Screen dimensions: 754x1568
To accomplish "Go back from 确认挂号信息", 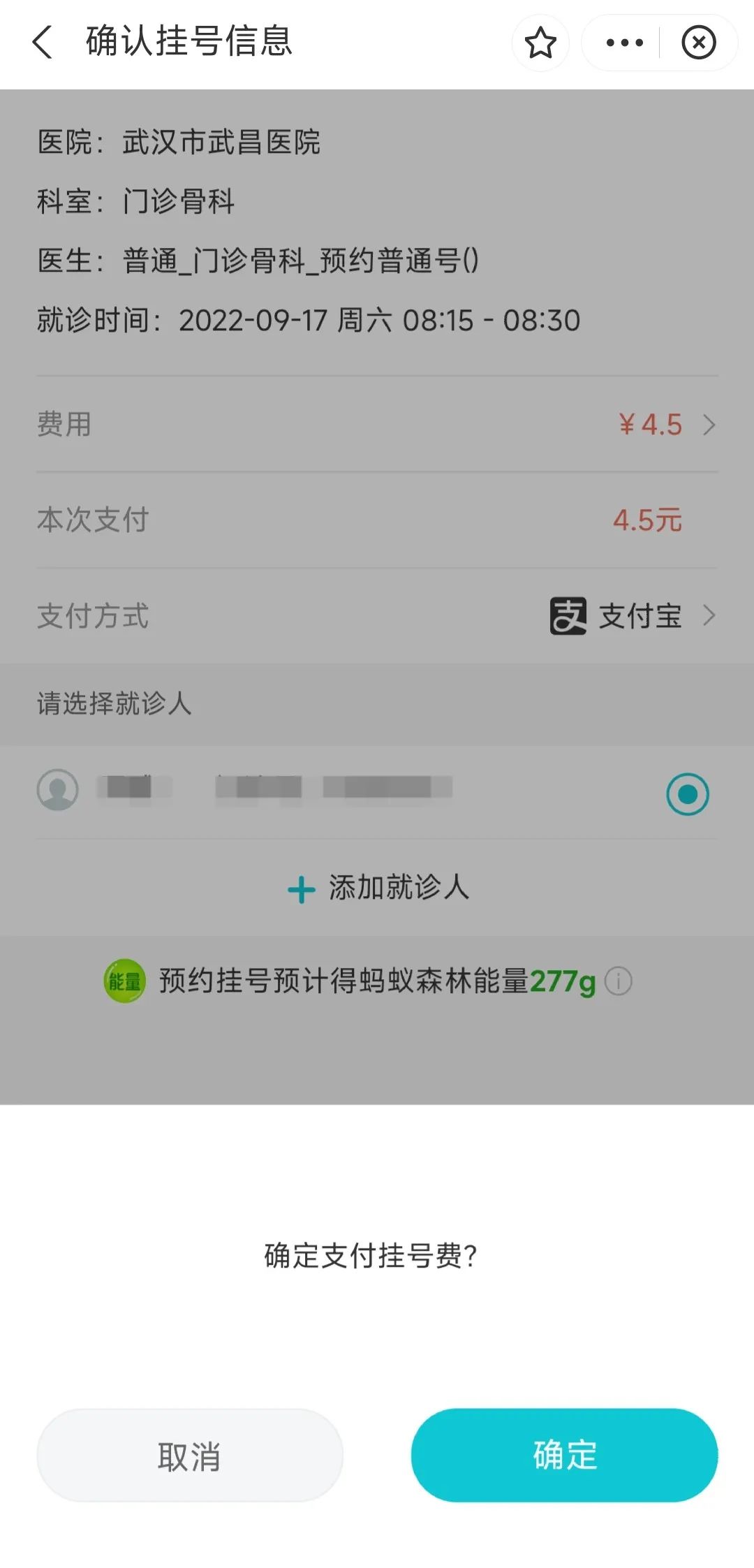I will 43,42.
